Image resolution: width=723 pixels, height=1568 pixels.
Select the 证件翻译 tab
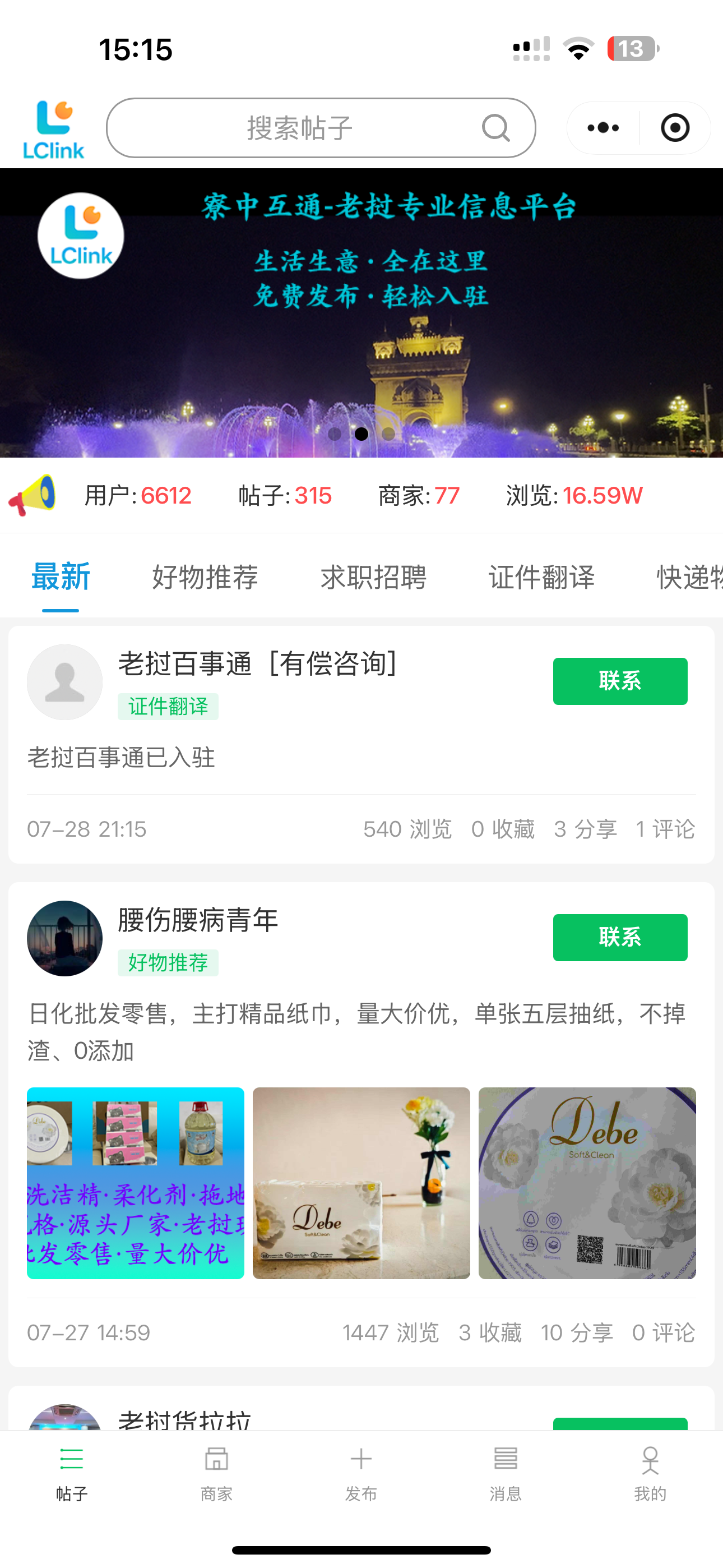[x=541, y=576]
